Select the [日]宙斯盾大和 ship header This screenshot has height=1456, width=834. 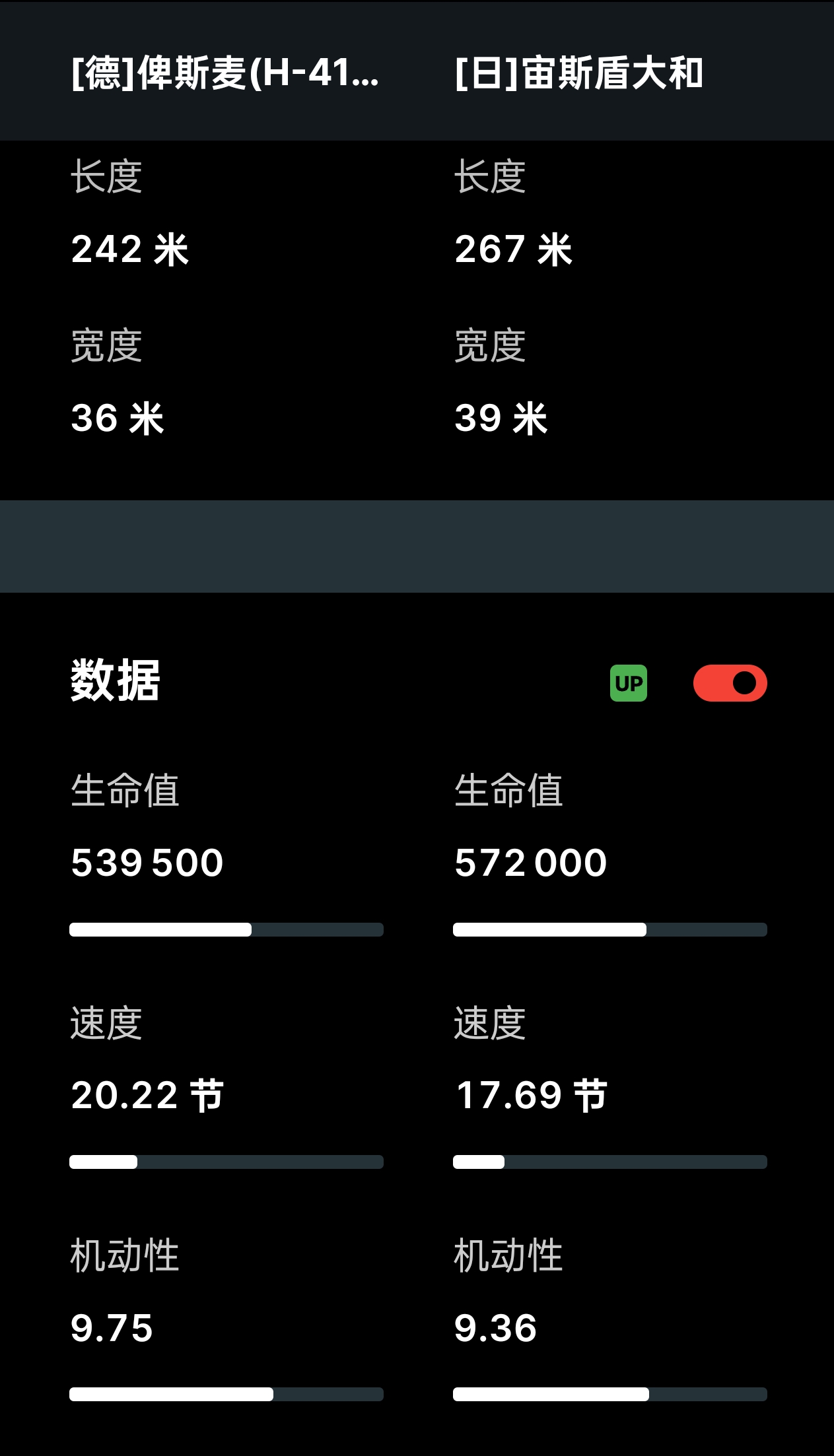coord(579,73)
